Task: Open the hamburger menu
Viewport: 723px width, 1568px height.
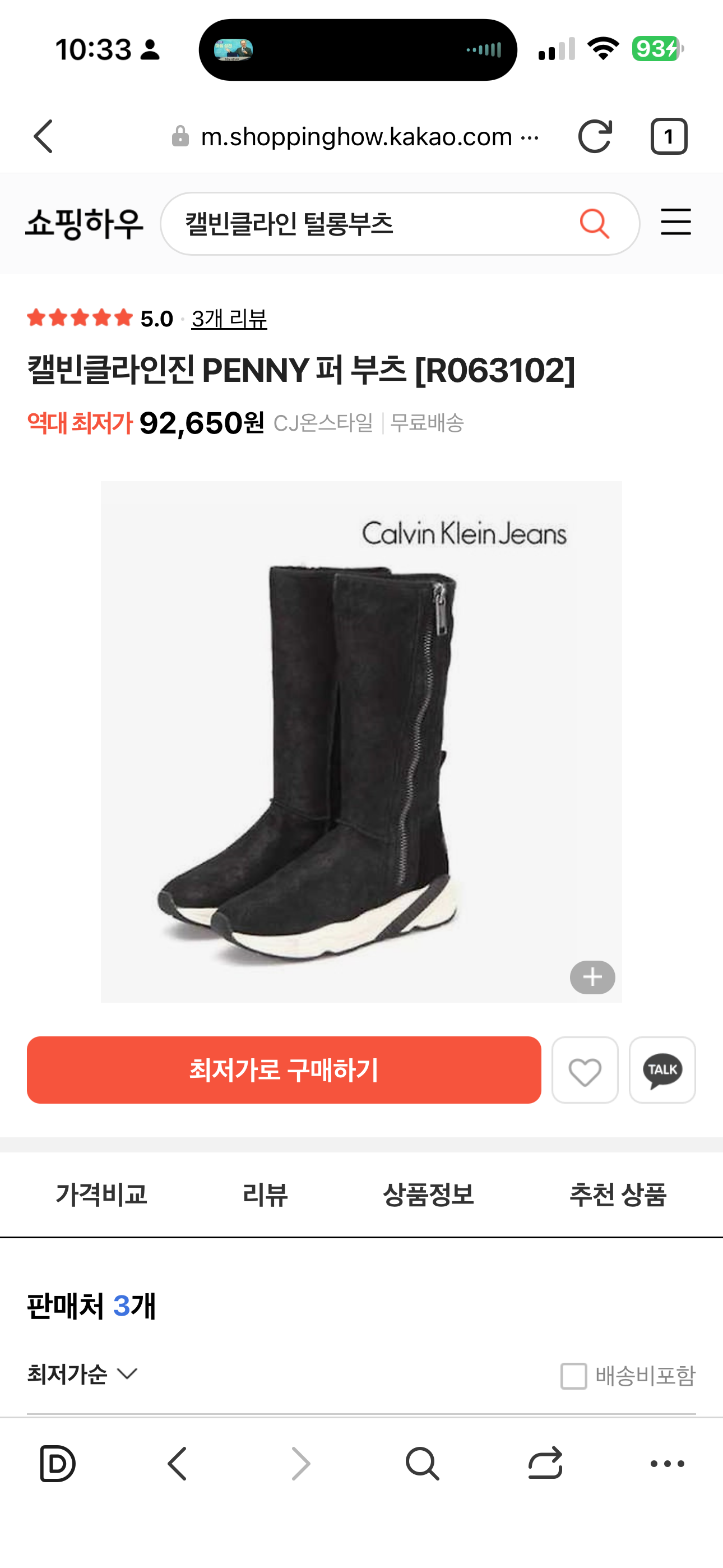Action: pos(675,222)
